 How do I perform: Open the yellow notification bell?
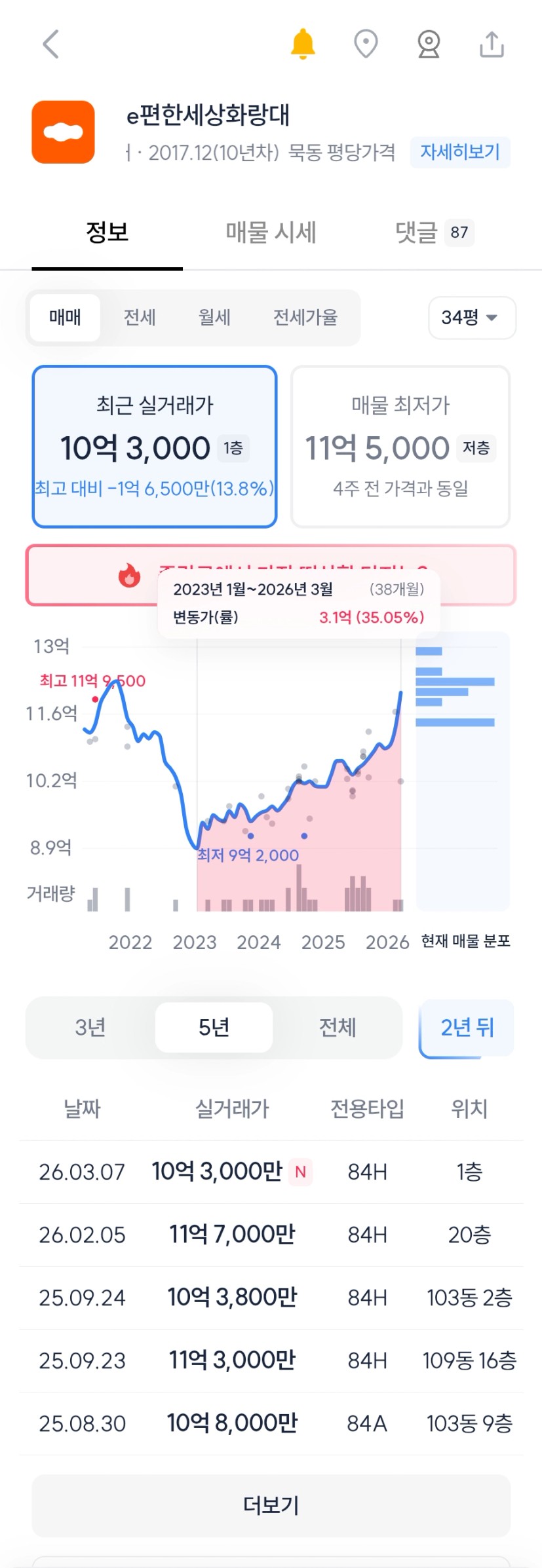click(x=303, y=45)
